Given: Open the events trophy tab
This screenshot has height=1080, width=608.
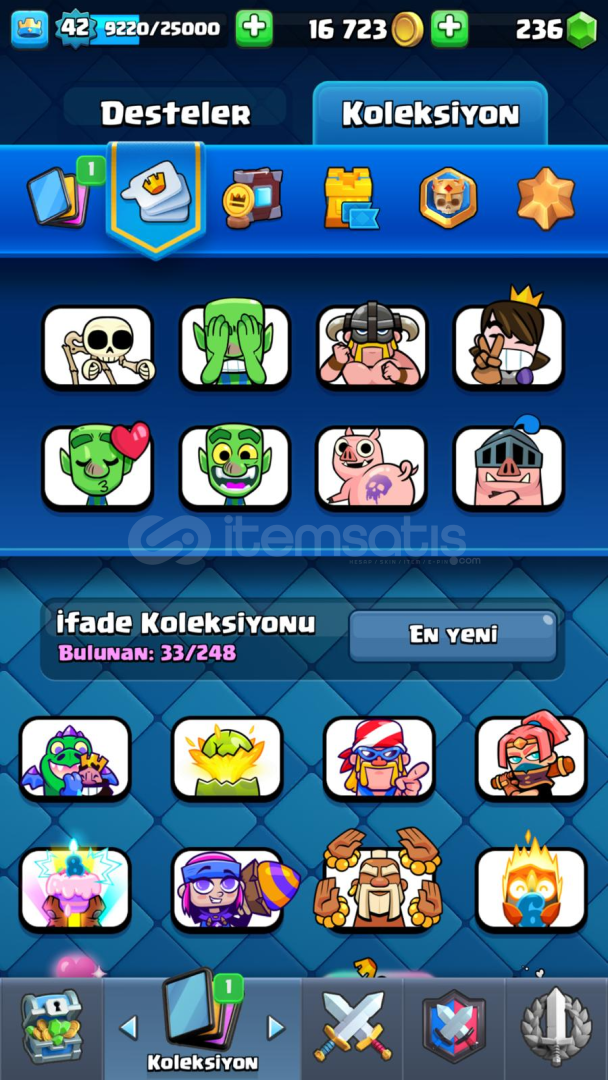Looking at the screenshot, I should coord(556,1027).
